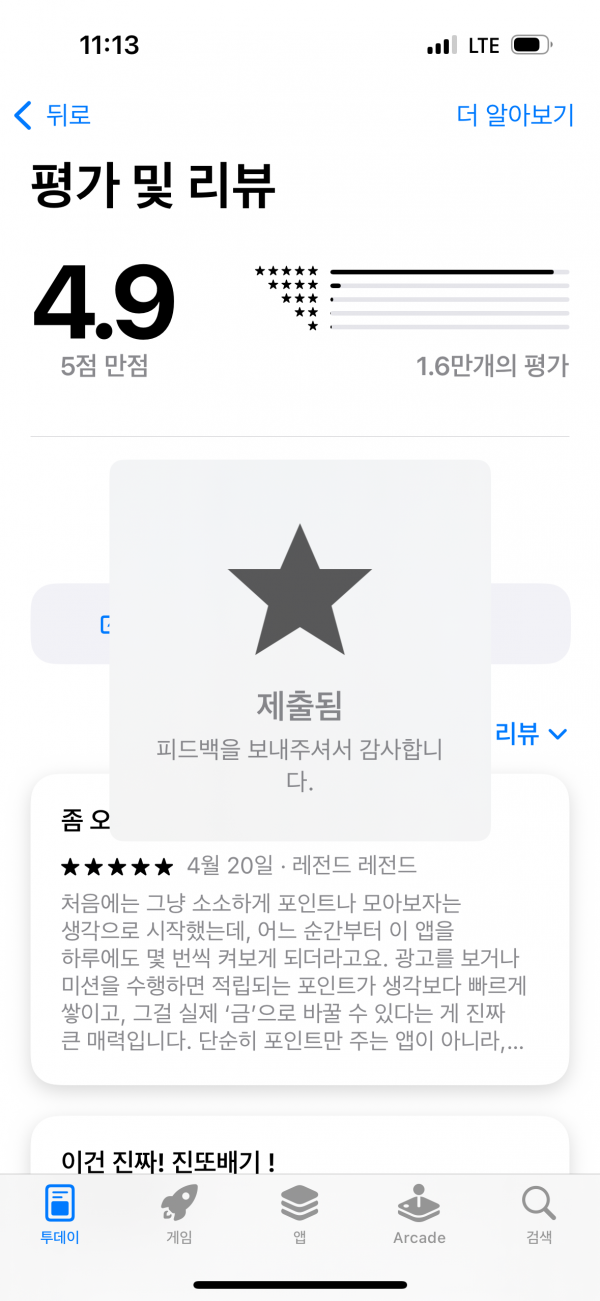Open the review by 레전드 레전드
This screenshot has width=600, height=1301.
click(300, 930)
